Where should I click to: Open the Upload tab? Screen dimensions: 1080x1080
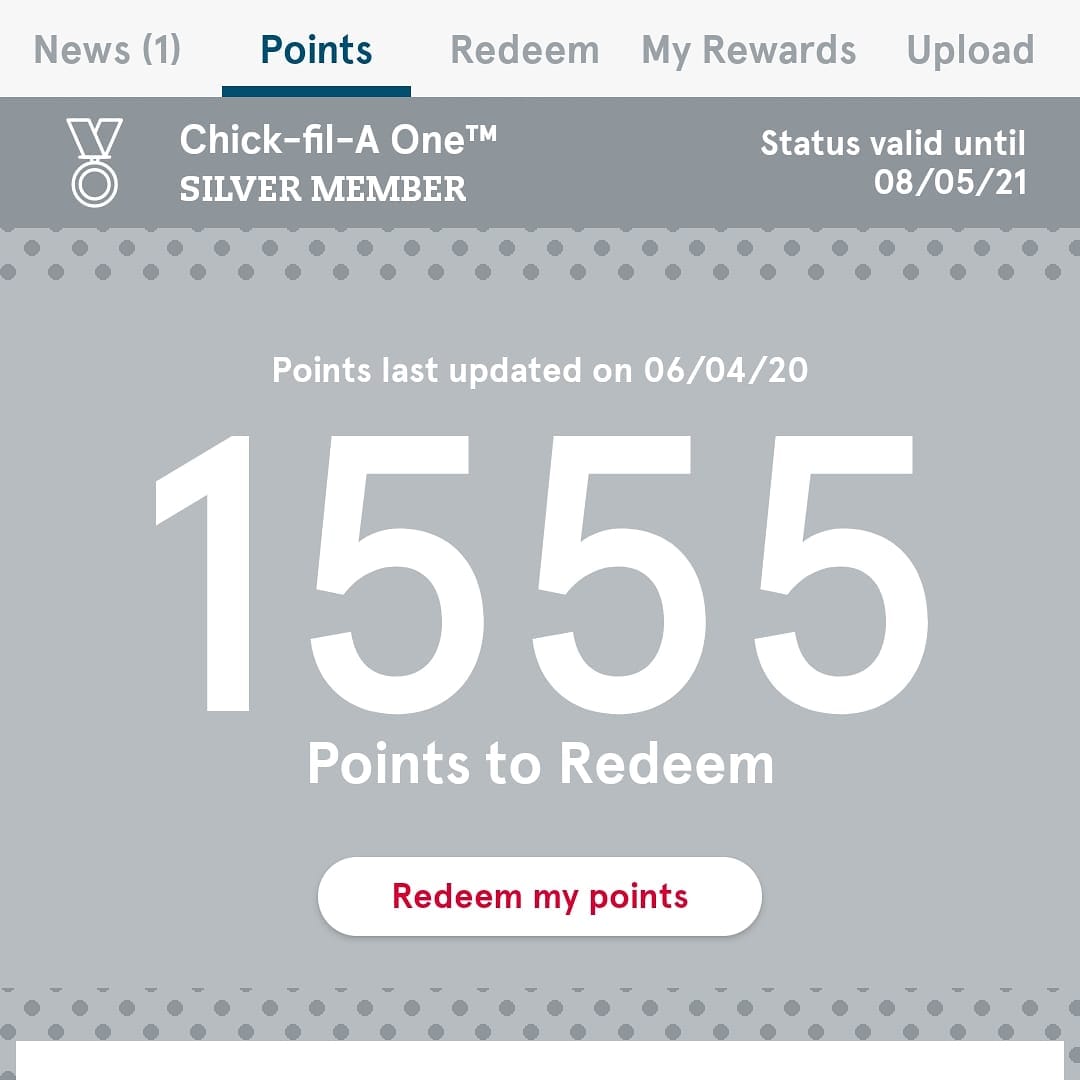click(970, 50)
